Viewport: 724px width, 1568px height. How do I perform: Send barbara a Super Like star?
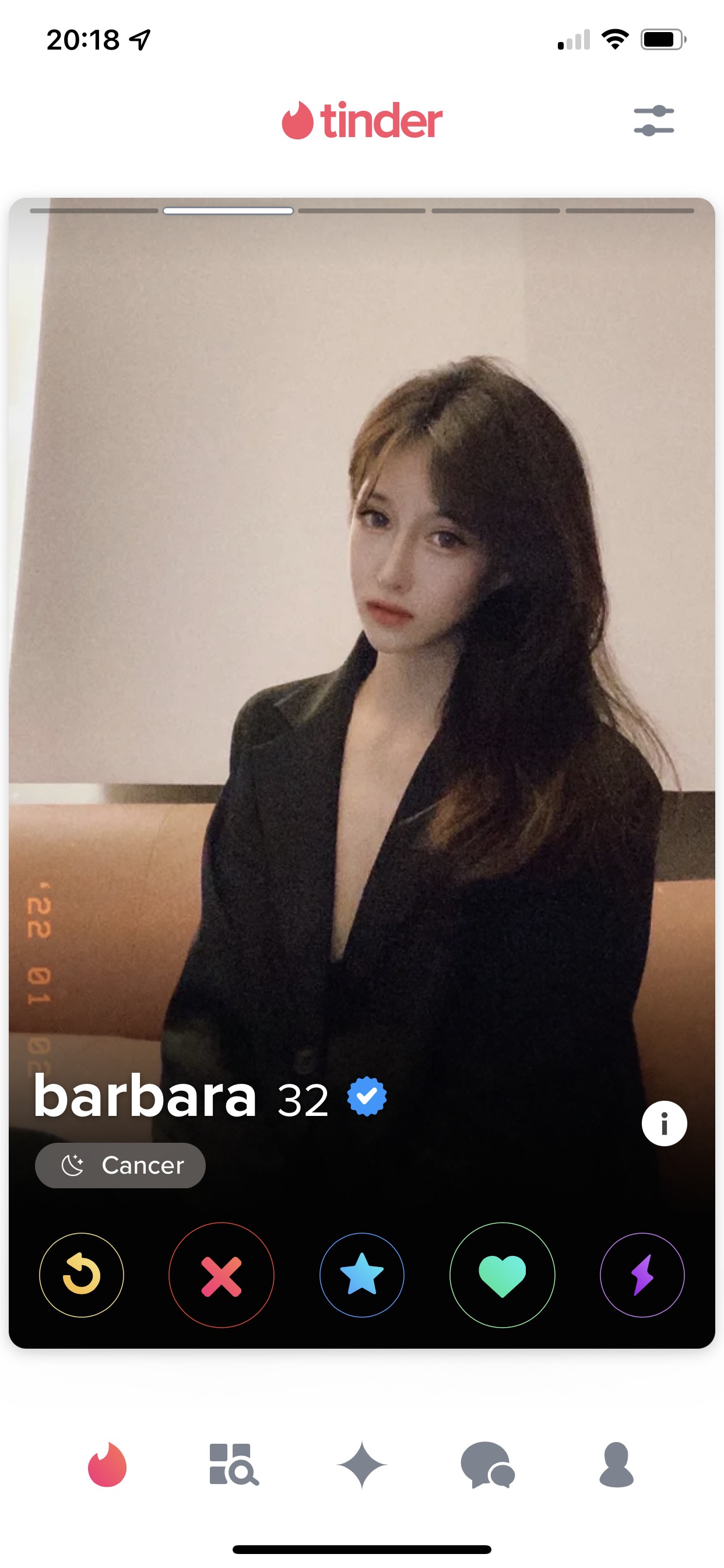[362, 1275]
